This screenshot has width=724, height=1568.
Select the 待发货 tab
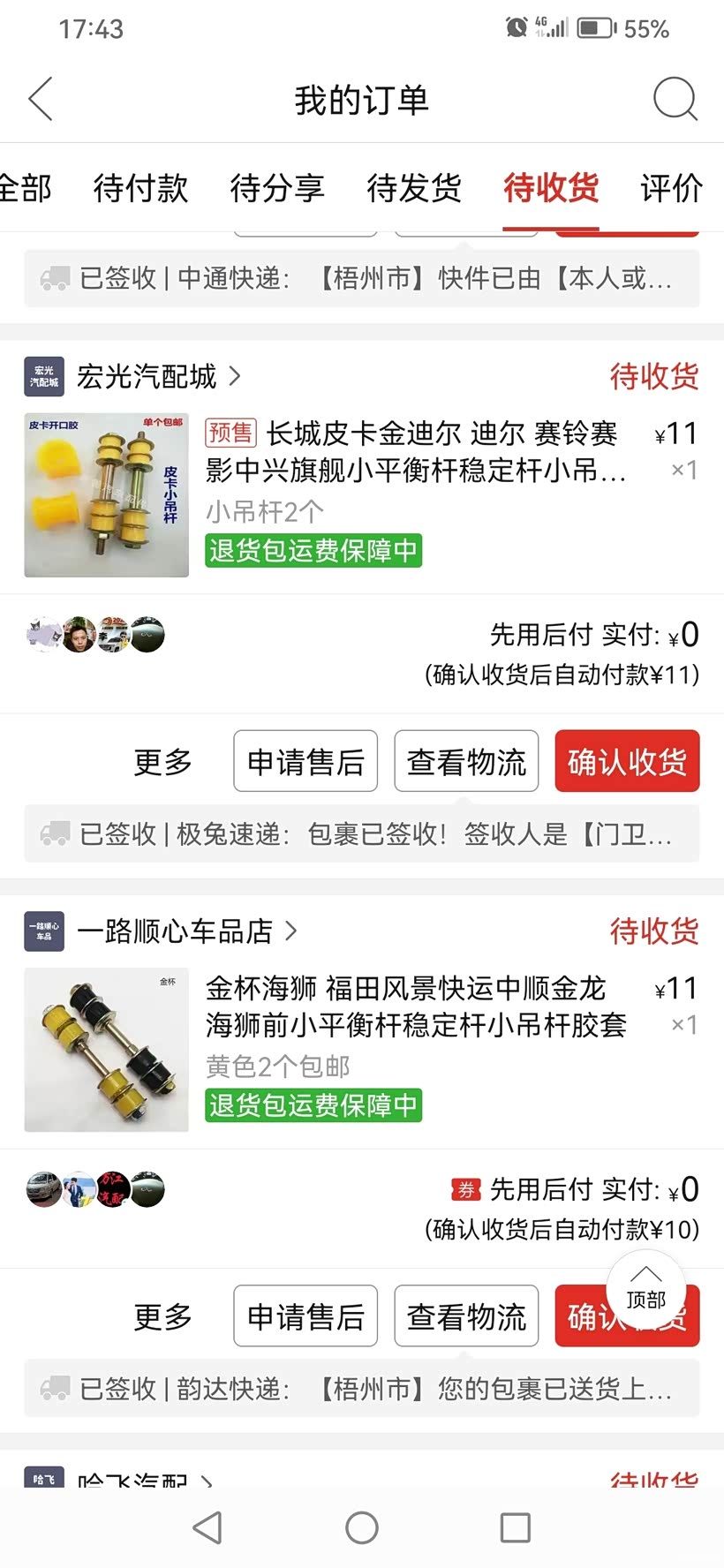pos(414,188)
